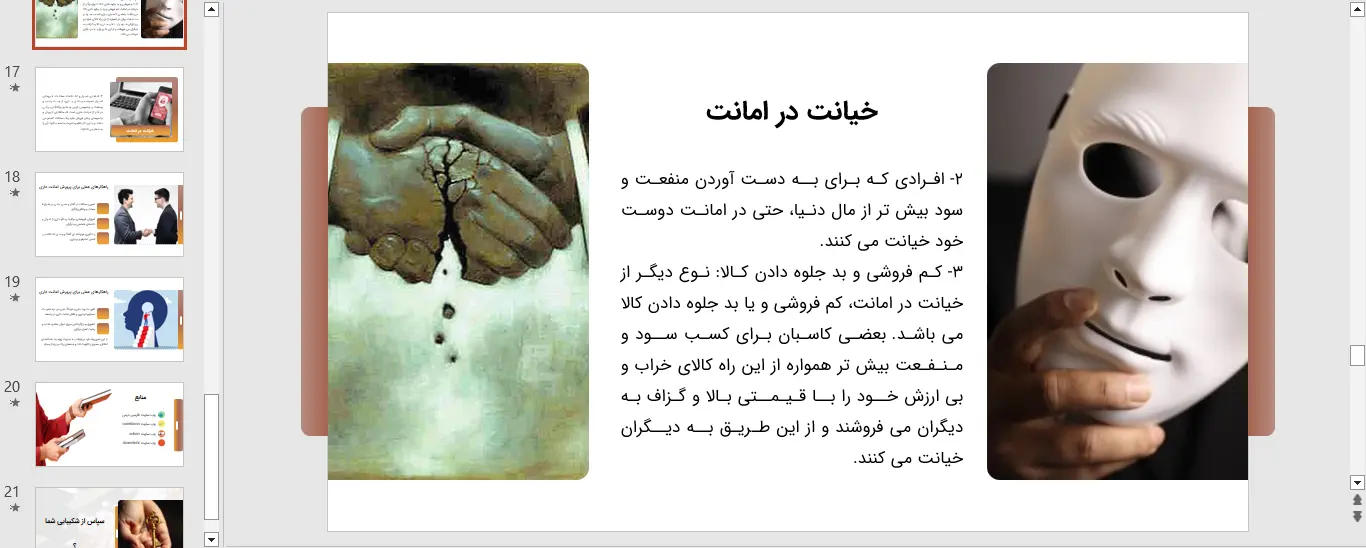Tap the thumbnail panel's scroll down arrow

(211, 539)
